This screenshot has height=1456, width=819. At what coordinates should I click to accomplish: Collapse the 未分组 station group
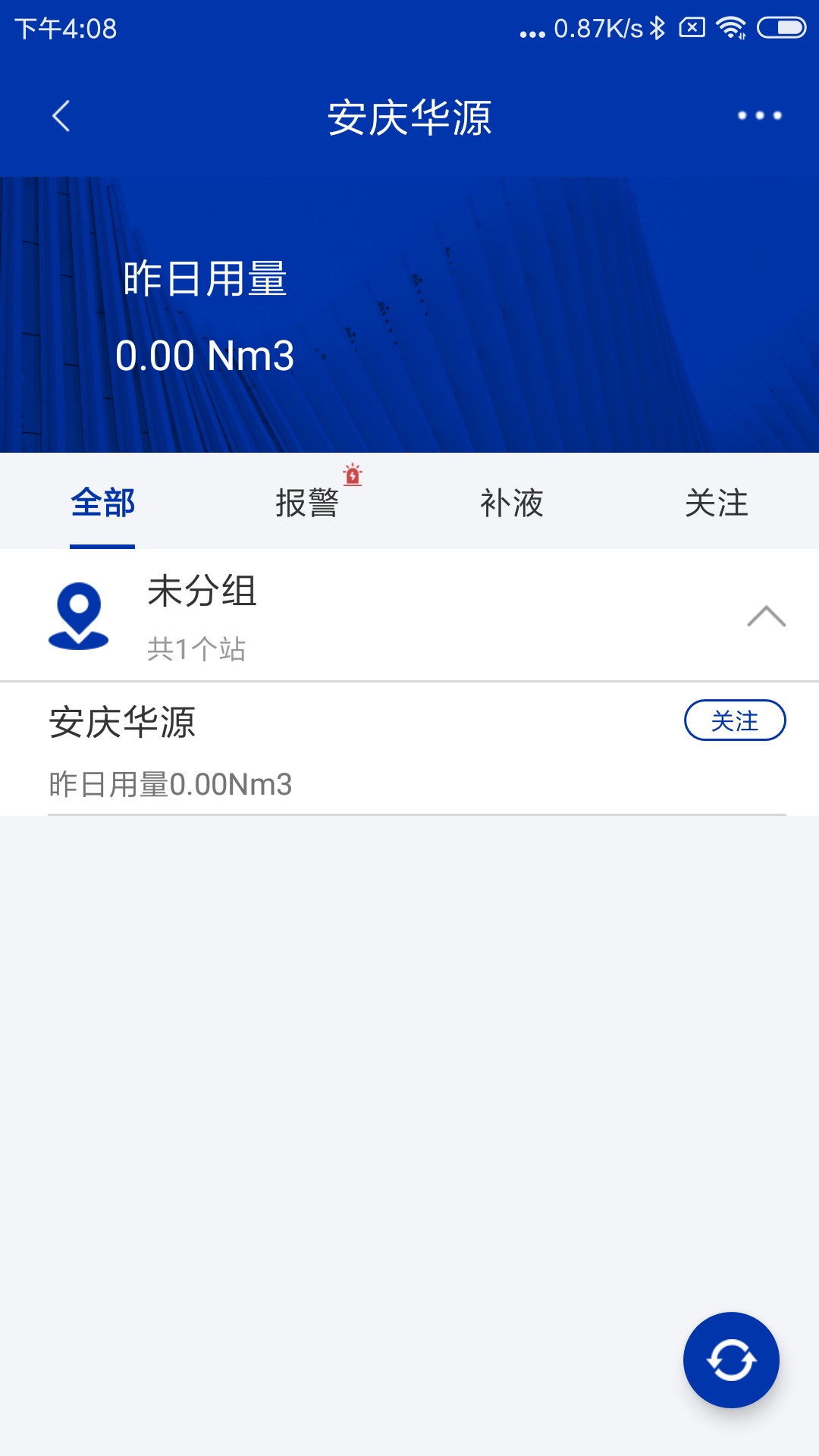pyautogui.click(x=767, y=617)
